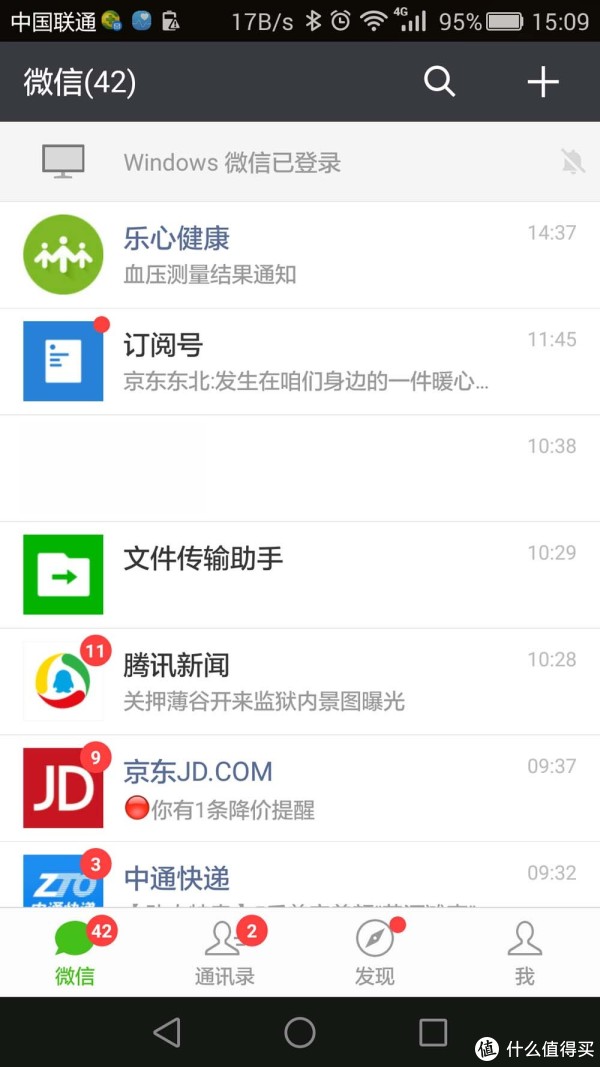Open 腾讯新闻 messages
This screenshot has height=1067, width=600.
(x=300, y=681)
